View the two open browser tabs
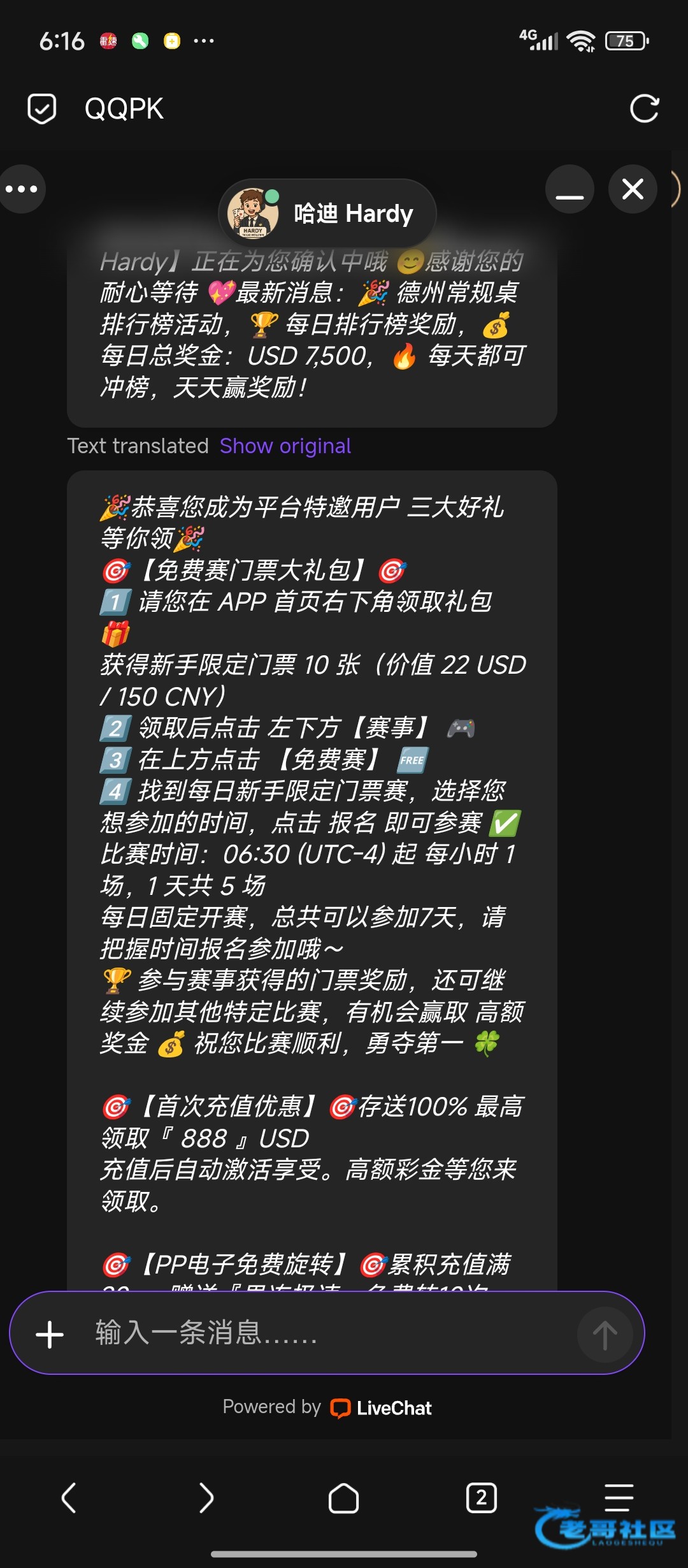The image size is (688, 1568). [x=481, y=1498]
